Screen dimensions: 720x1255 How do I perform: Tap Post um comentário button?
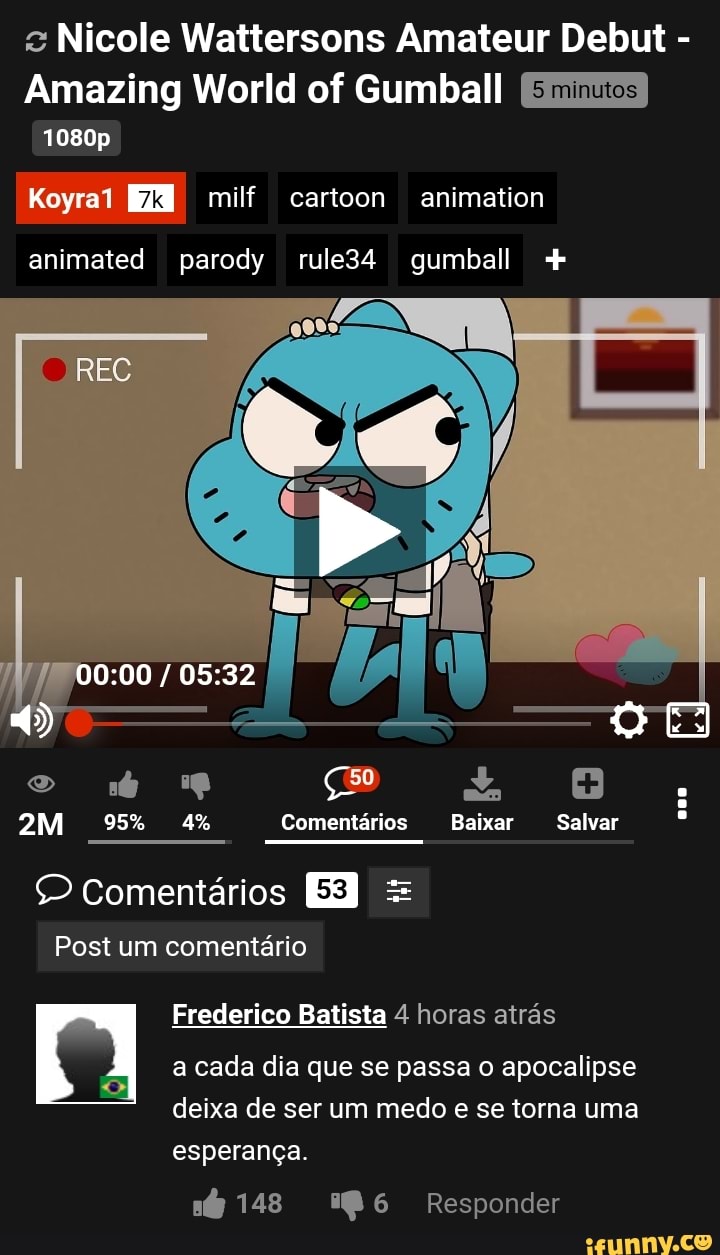click(x=181, y=946)
